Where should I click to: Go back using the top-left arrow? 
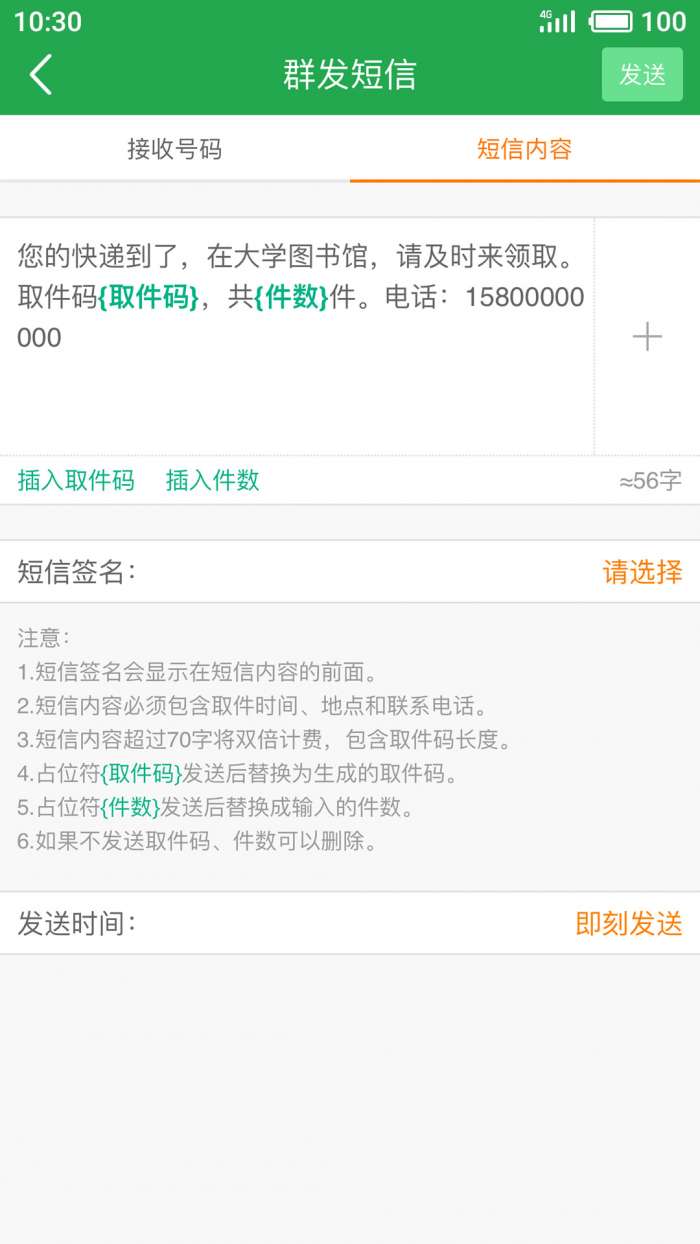coord(41,75)
